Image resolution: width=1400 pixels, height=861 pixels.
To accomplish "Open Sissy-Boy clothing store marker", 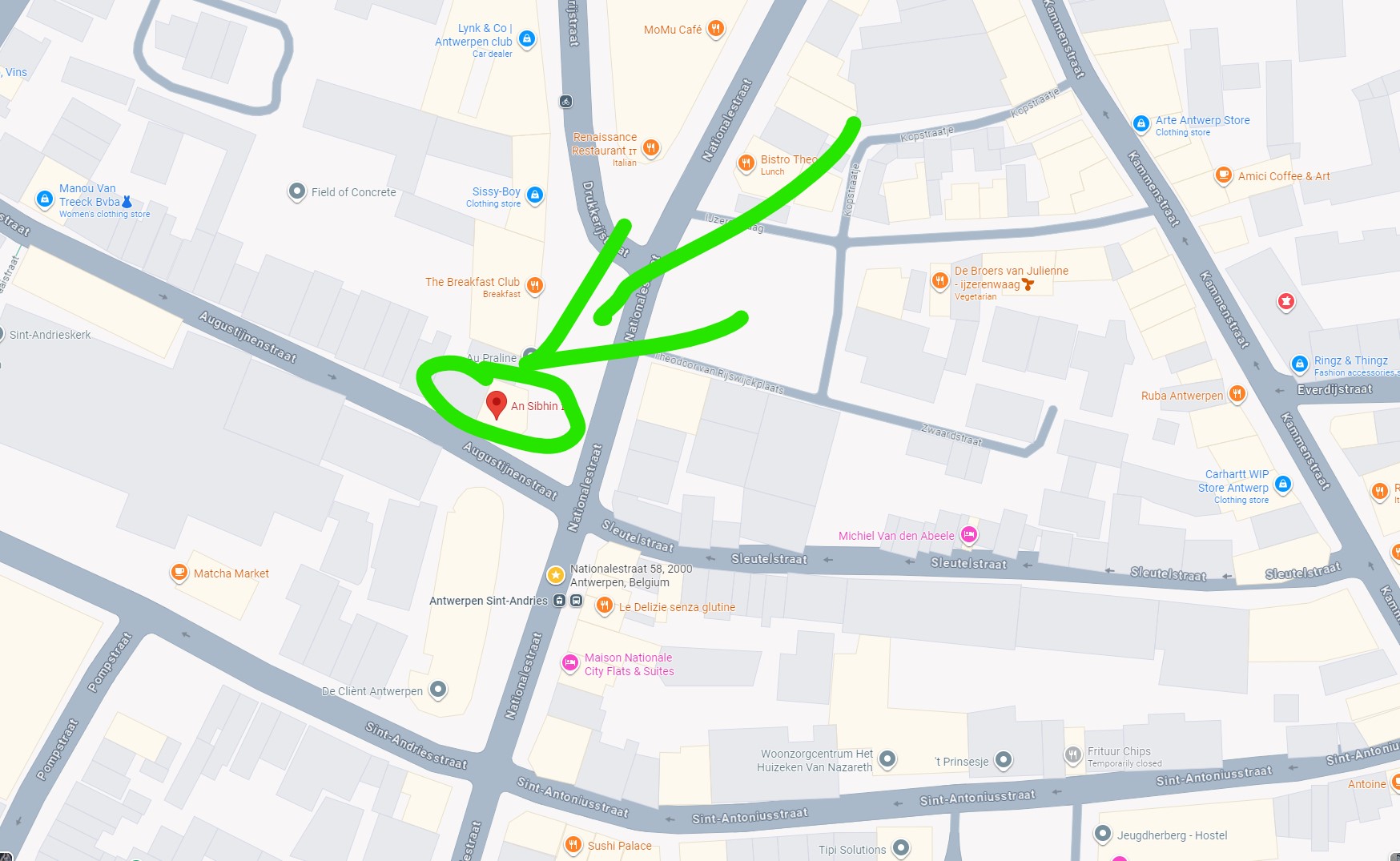I will 535,194.
